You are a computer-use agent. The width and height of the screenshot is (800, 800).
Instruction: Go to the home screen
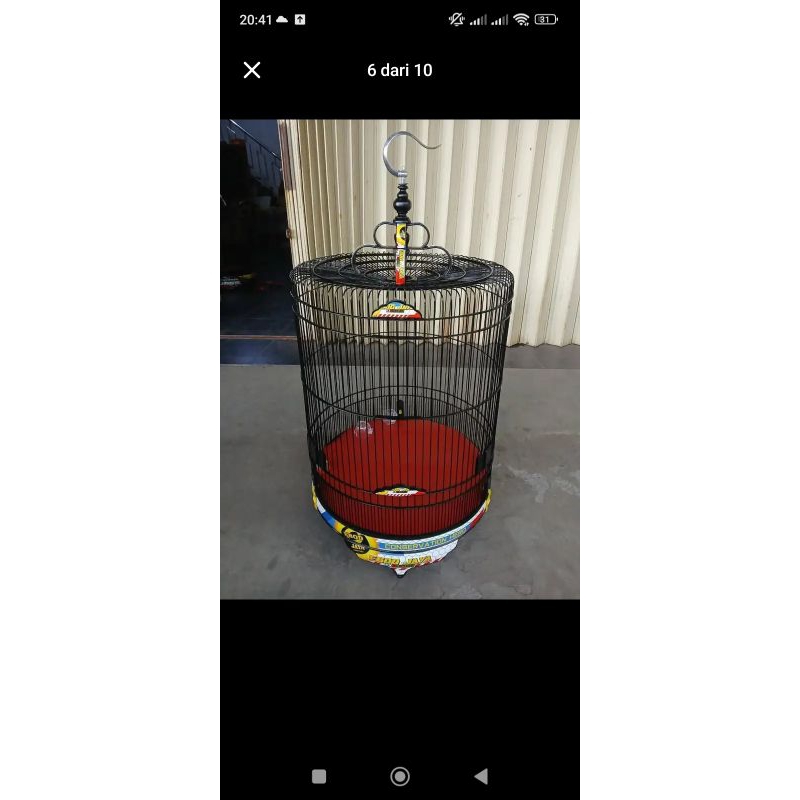(400, 776)
